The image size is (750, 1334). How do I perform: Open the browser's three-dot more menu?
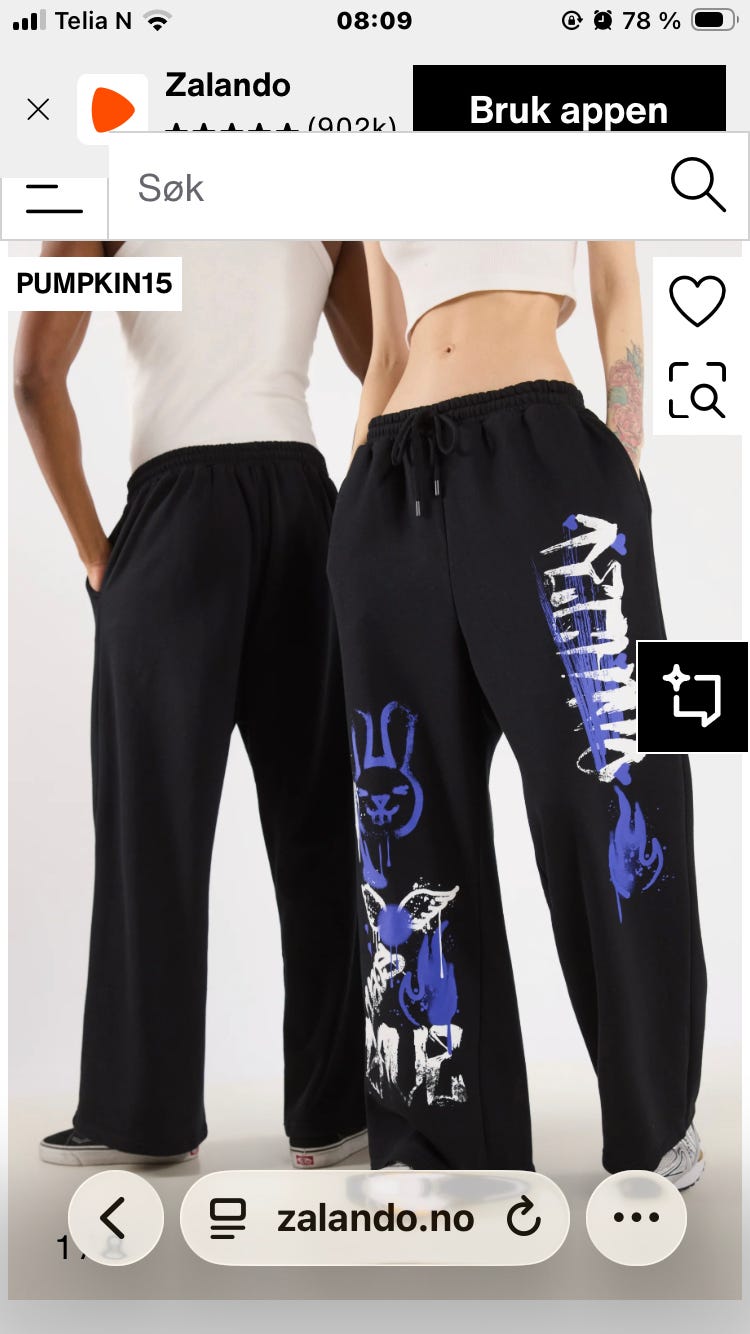tap(636, 1218)
